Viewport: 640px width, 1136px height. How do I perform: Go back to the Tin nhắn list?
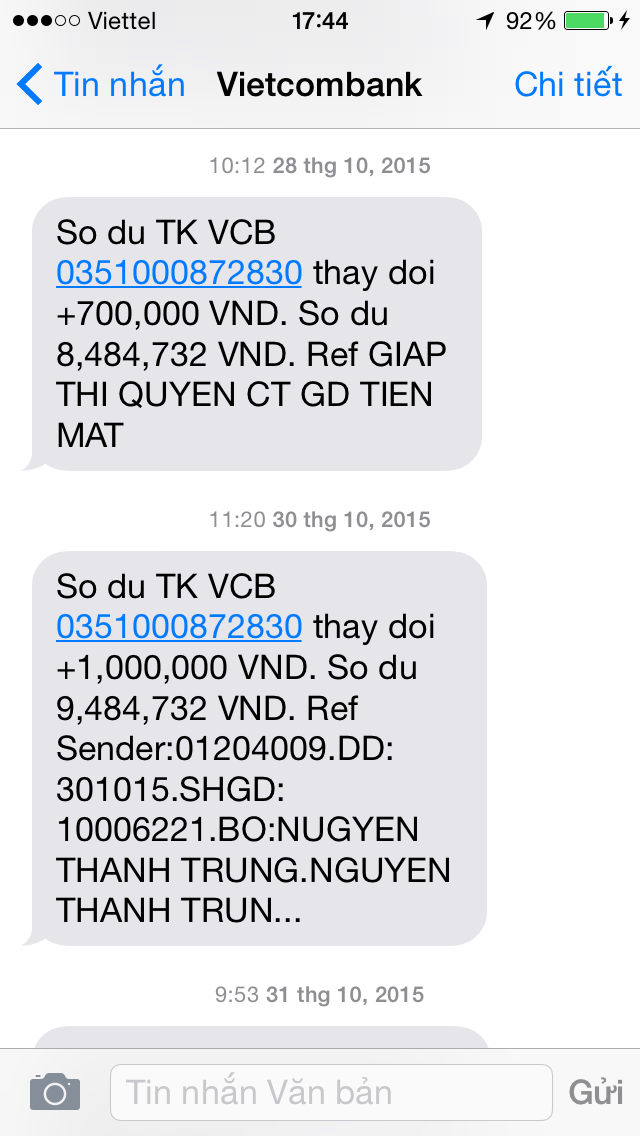(101, 84)
